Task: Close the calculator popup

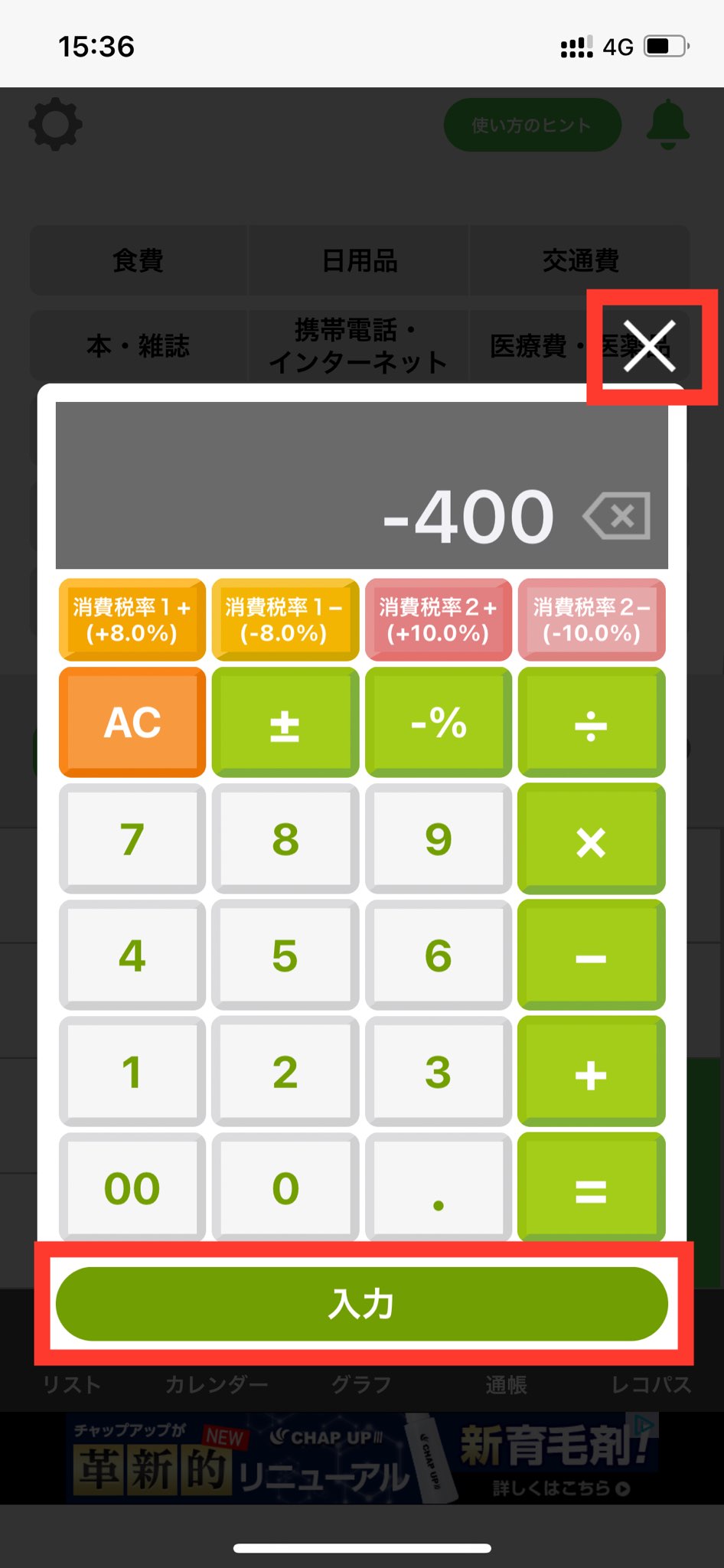Action: 649,346
